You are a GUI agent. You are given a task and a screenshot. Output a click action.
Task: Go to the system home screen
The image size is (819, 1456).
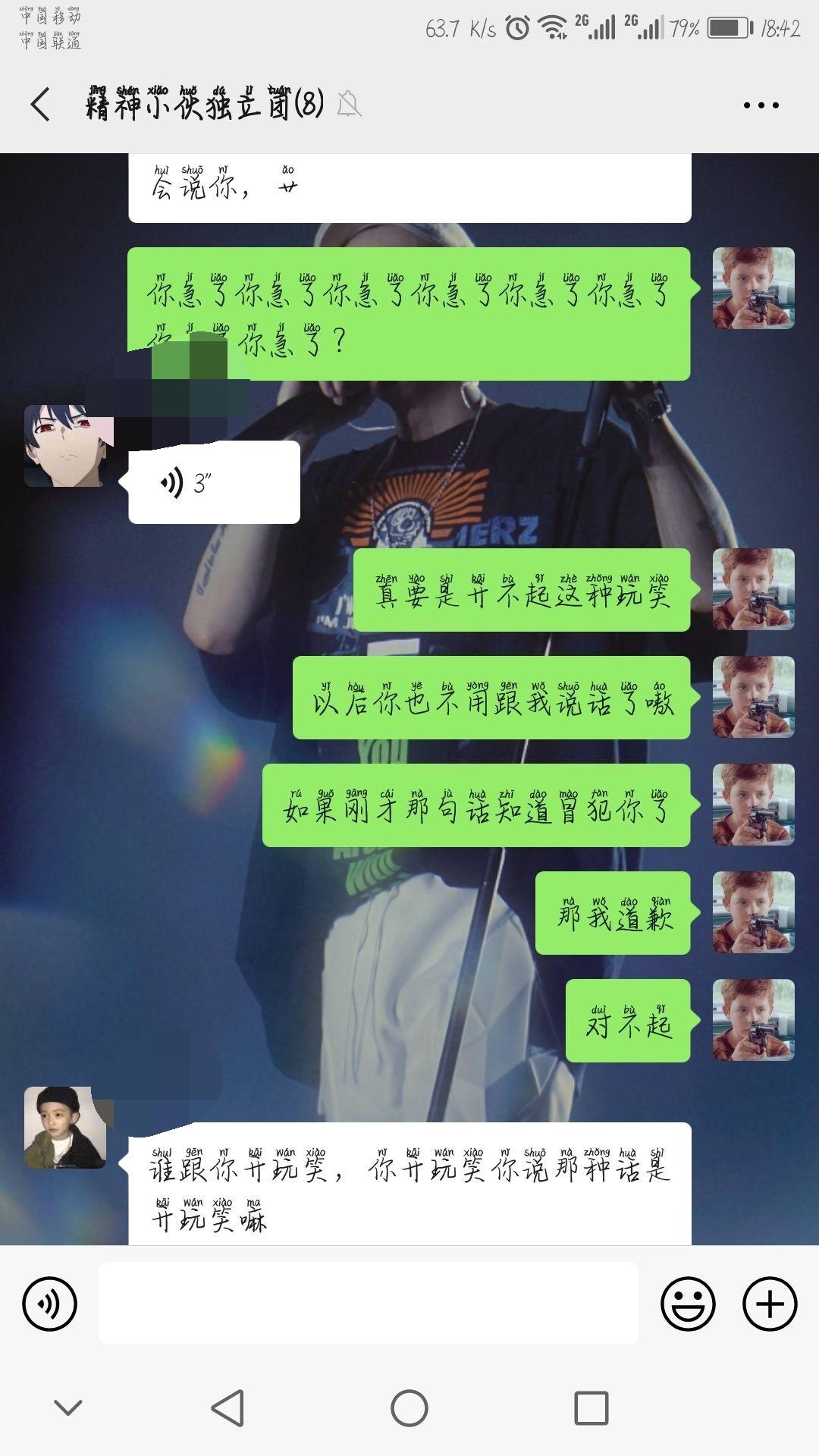pyautogui.click(x=409, y=1408)
